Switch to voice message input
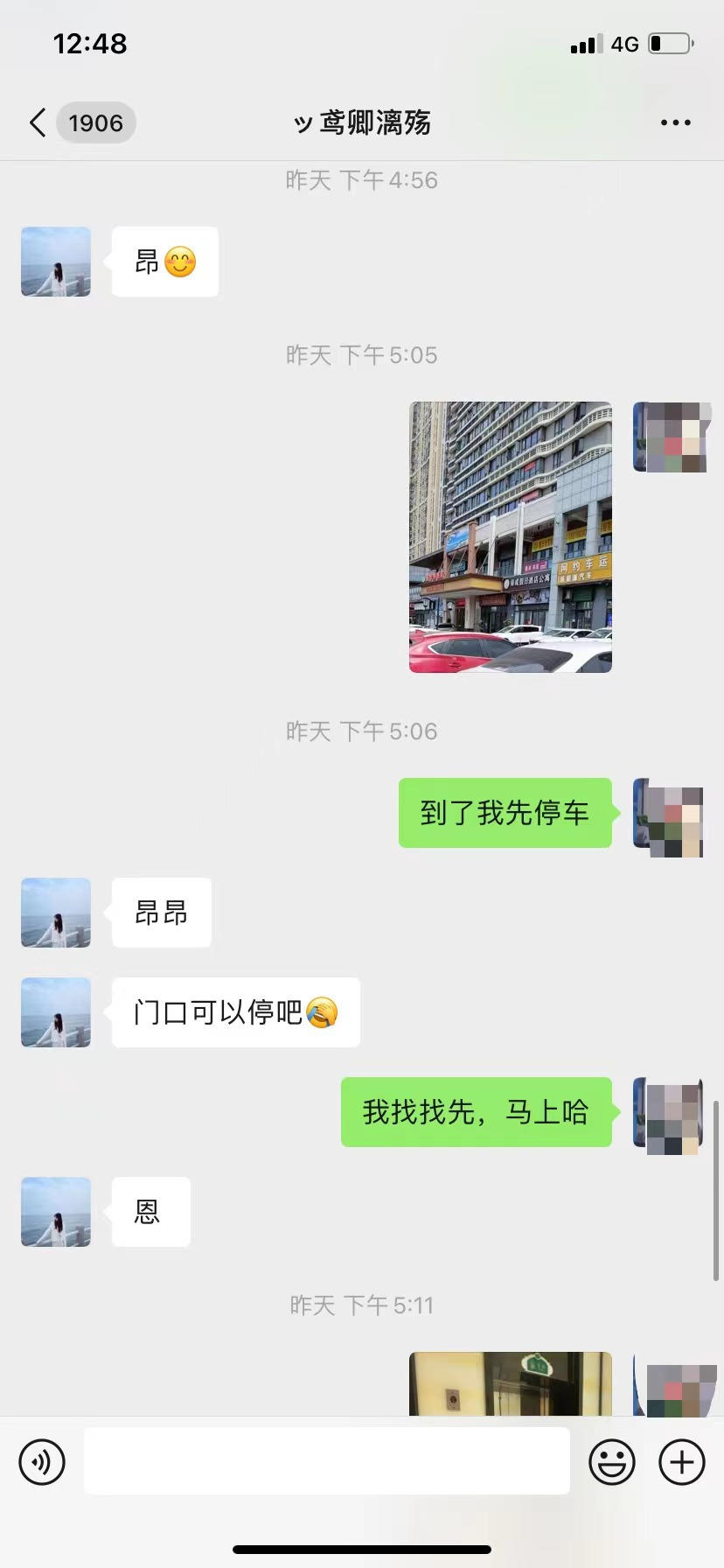The image size is (724, 1568). coord(42,1461)
